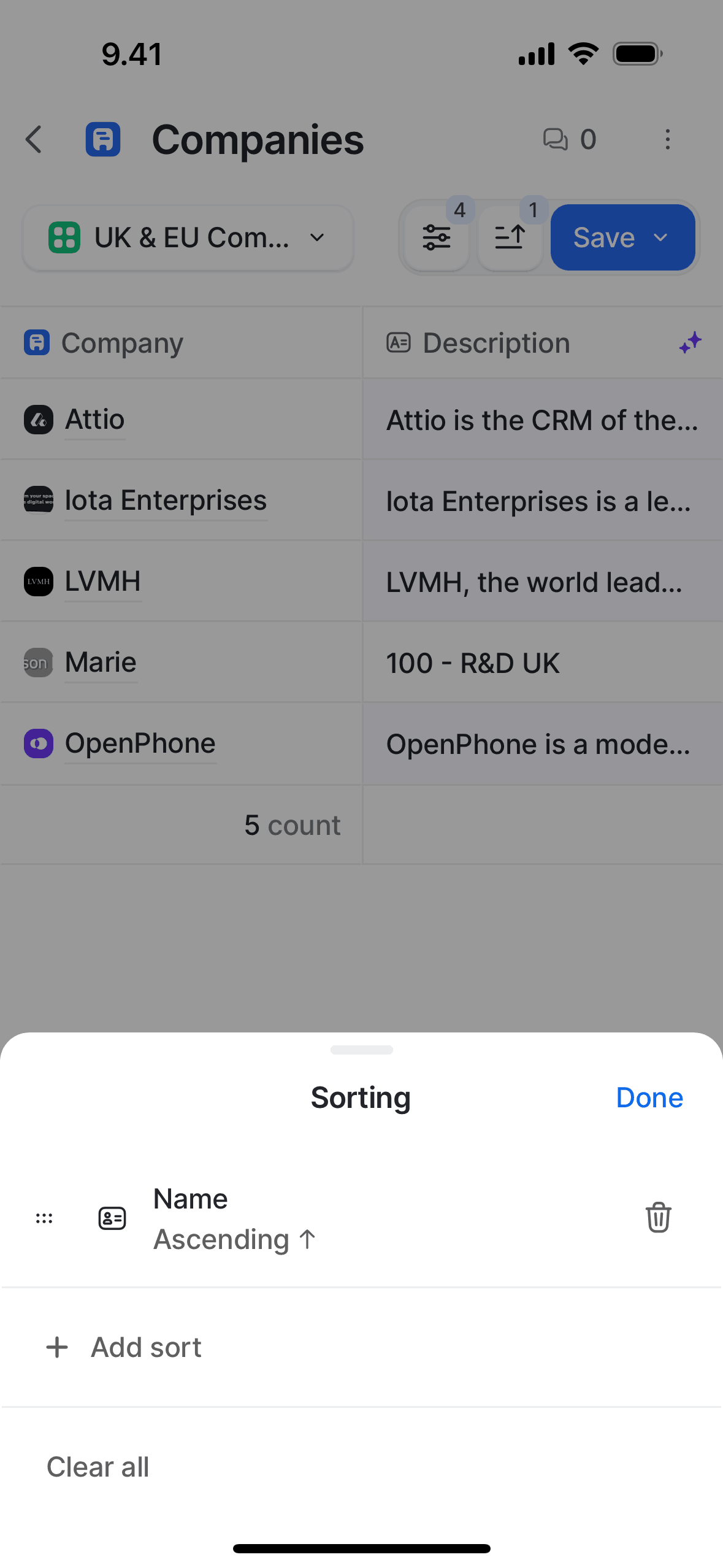The height and width of the screenshot is (1568, 723).
Task: Open the Marie company record
Action: tap(101, 663)
